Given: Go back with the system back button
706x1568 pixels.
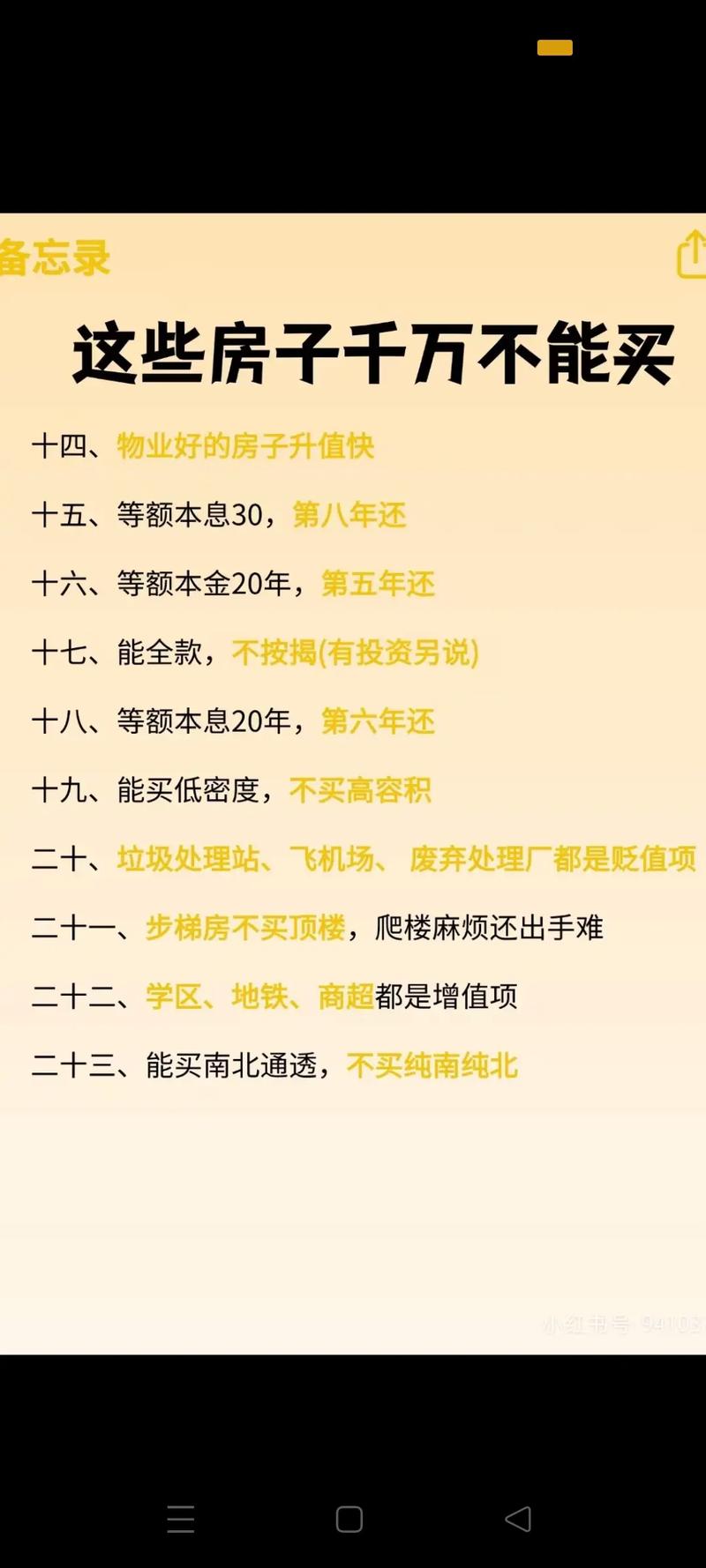Looking at the screenshot, I should 518,1519.
